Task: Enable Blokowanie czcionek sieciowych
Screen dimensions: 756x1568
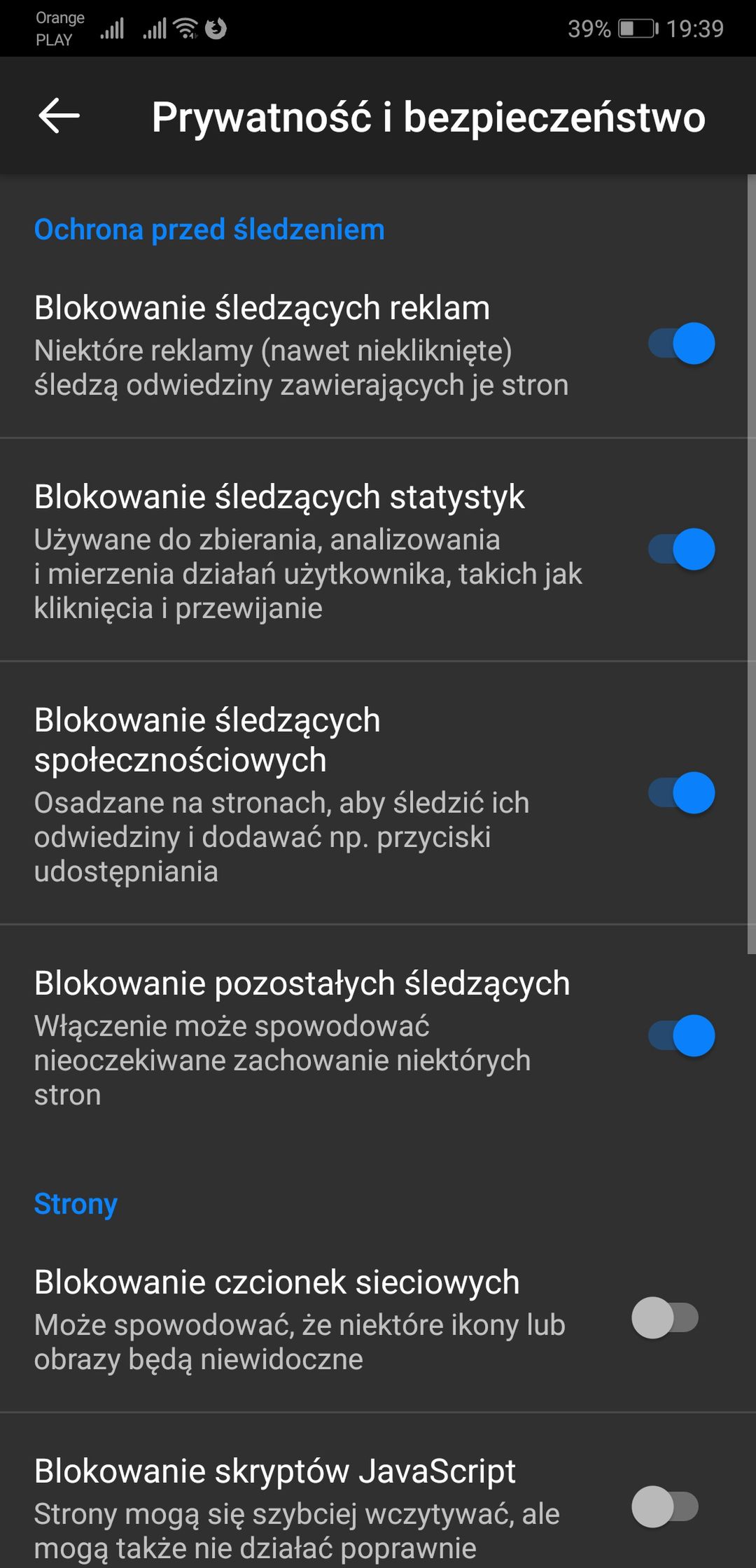Action: (665, 1317)
